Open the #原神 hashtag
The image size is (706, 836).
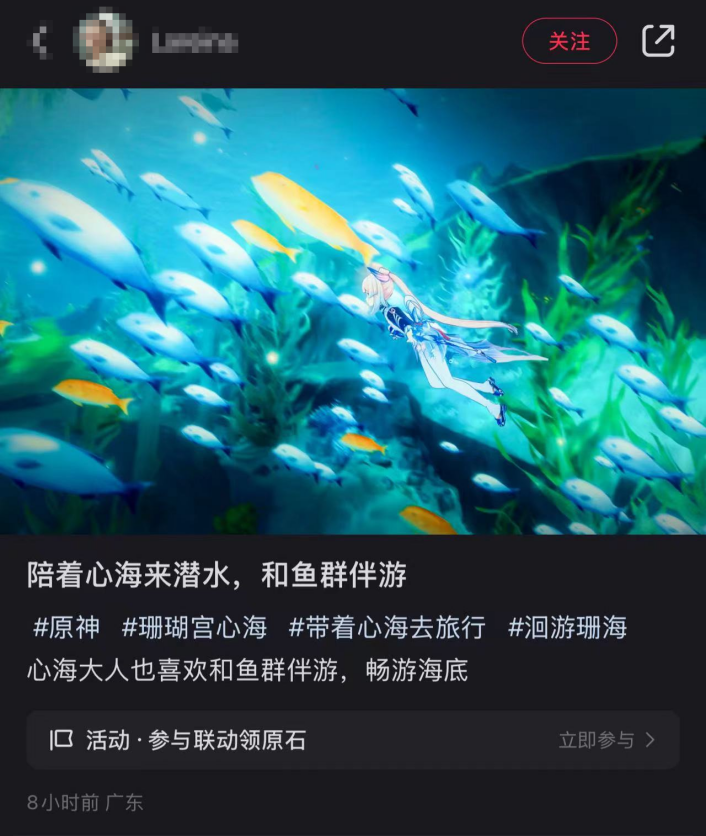(x=67, y=628)
